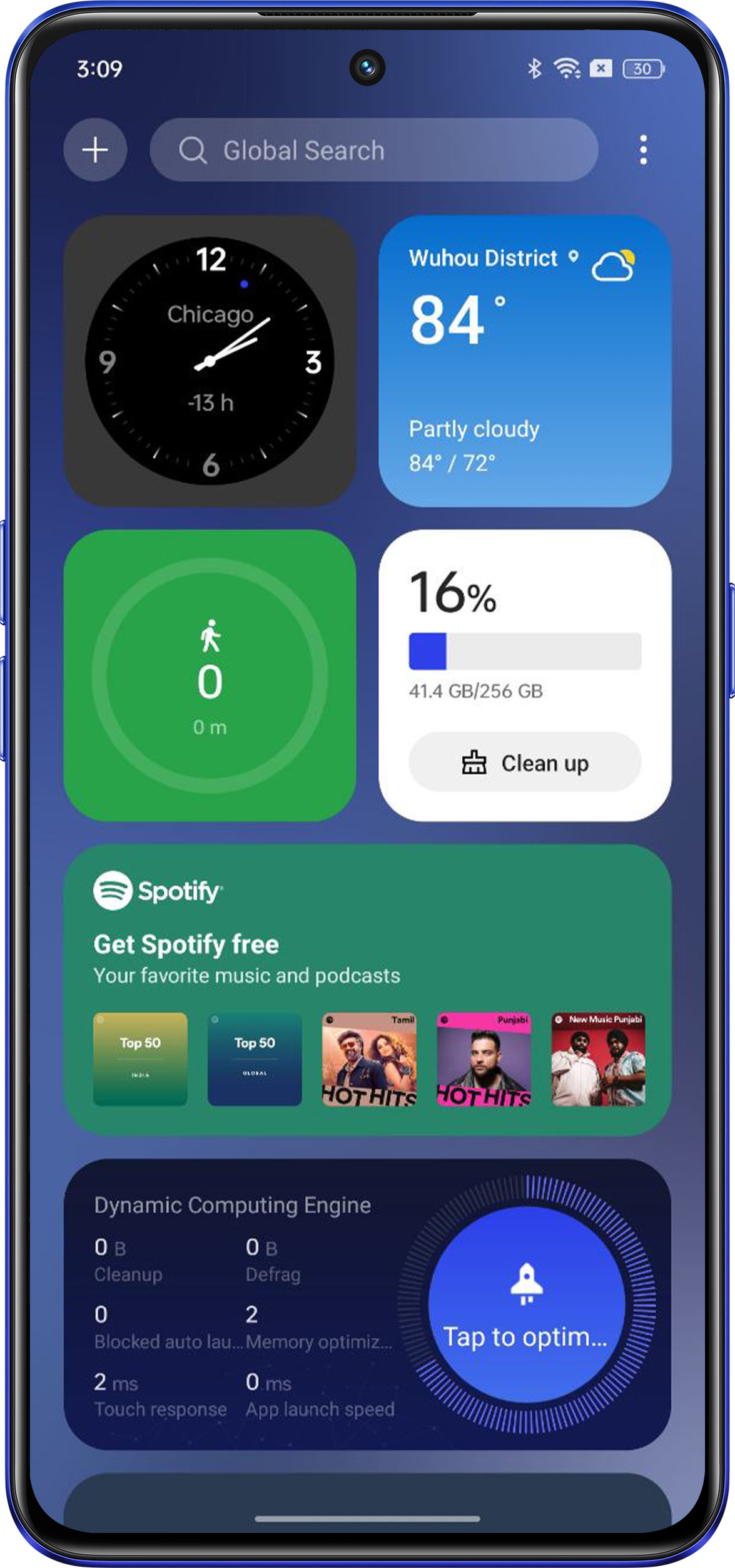Viewport: 735px width, 1568px height.
Task: Open the Punjabi Hot Hits playlist
Action: point(484,1059)
